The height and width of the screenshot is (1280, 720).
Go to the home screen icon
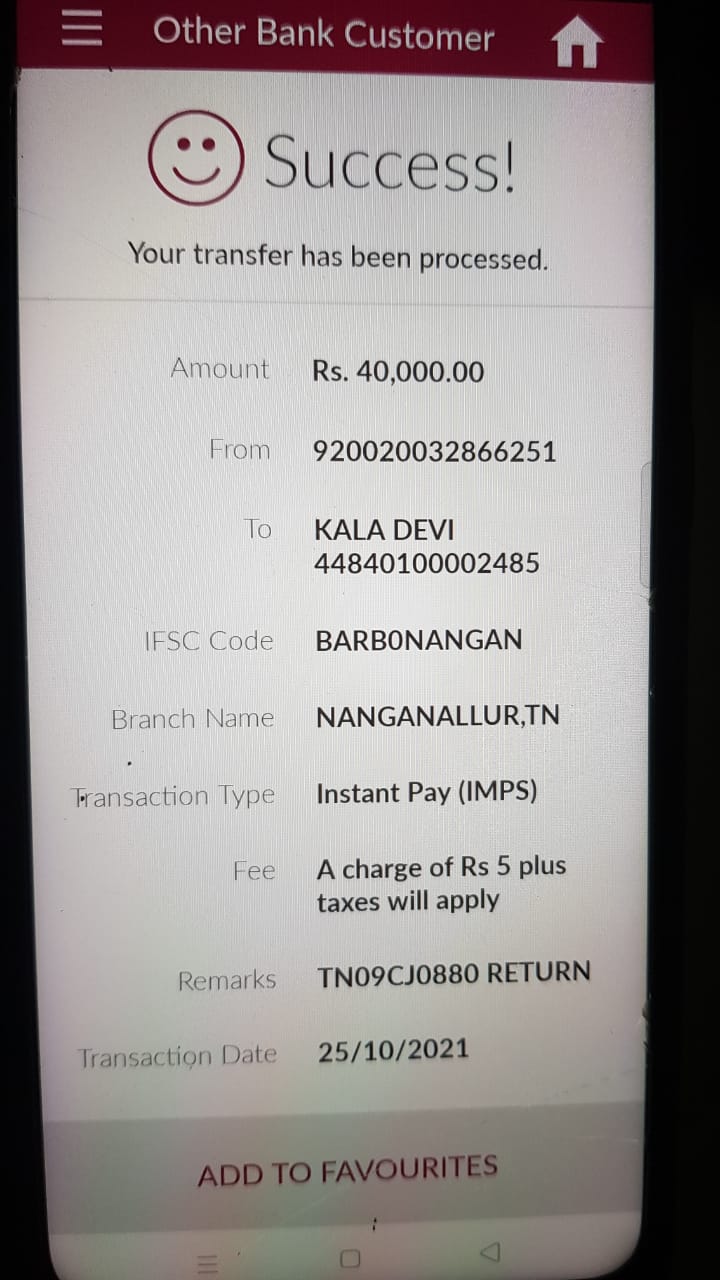[x=577, y=44]
